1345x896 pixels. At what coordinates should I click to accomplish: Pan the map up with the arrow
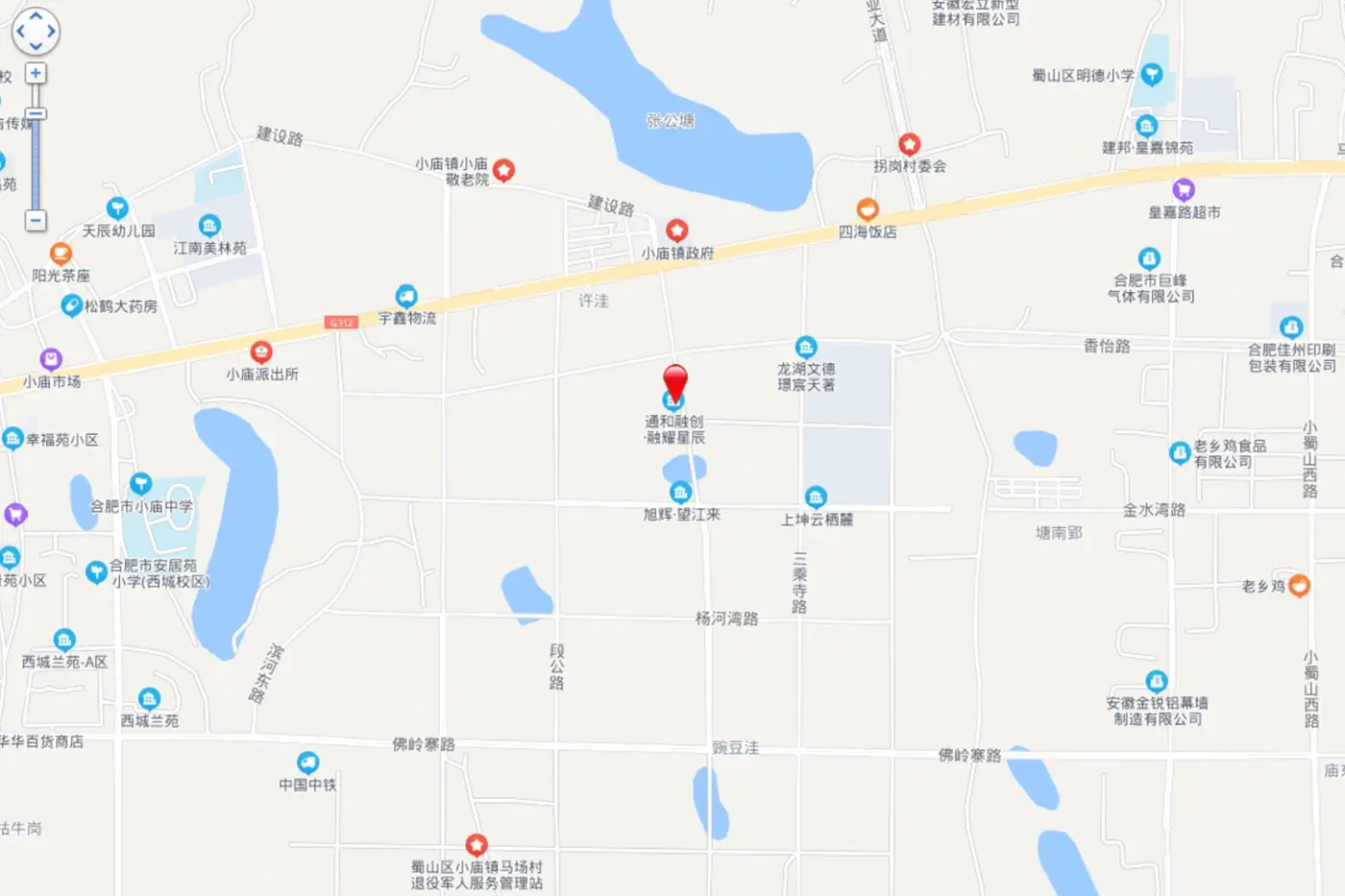pos(36,15)
